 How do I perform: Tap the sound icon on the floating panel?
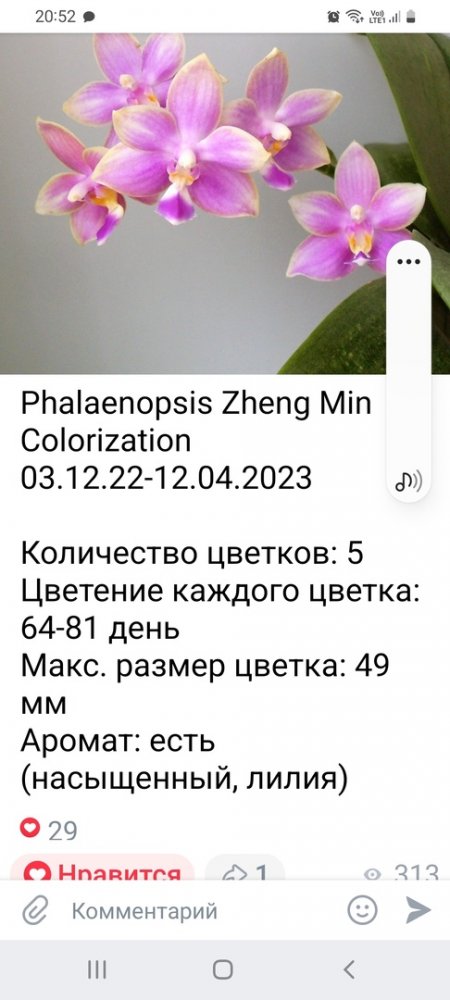[x=409, y=481]
